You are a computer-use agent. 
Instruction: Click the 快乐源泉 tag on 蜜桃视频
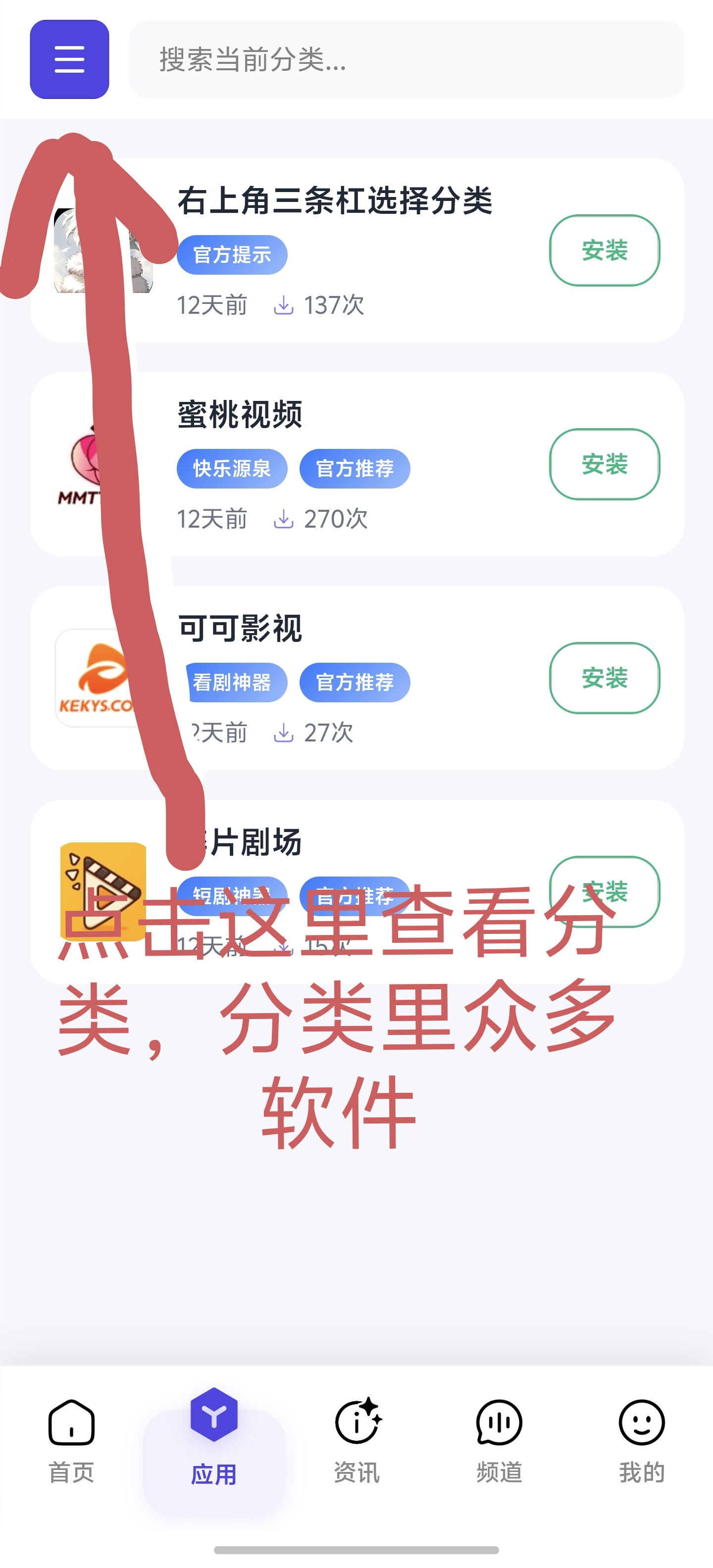click(233, 468)
